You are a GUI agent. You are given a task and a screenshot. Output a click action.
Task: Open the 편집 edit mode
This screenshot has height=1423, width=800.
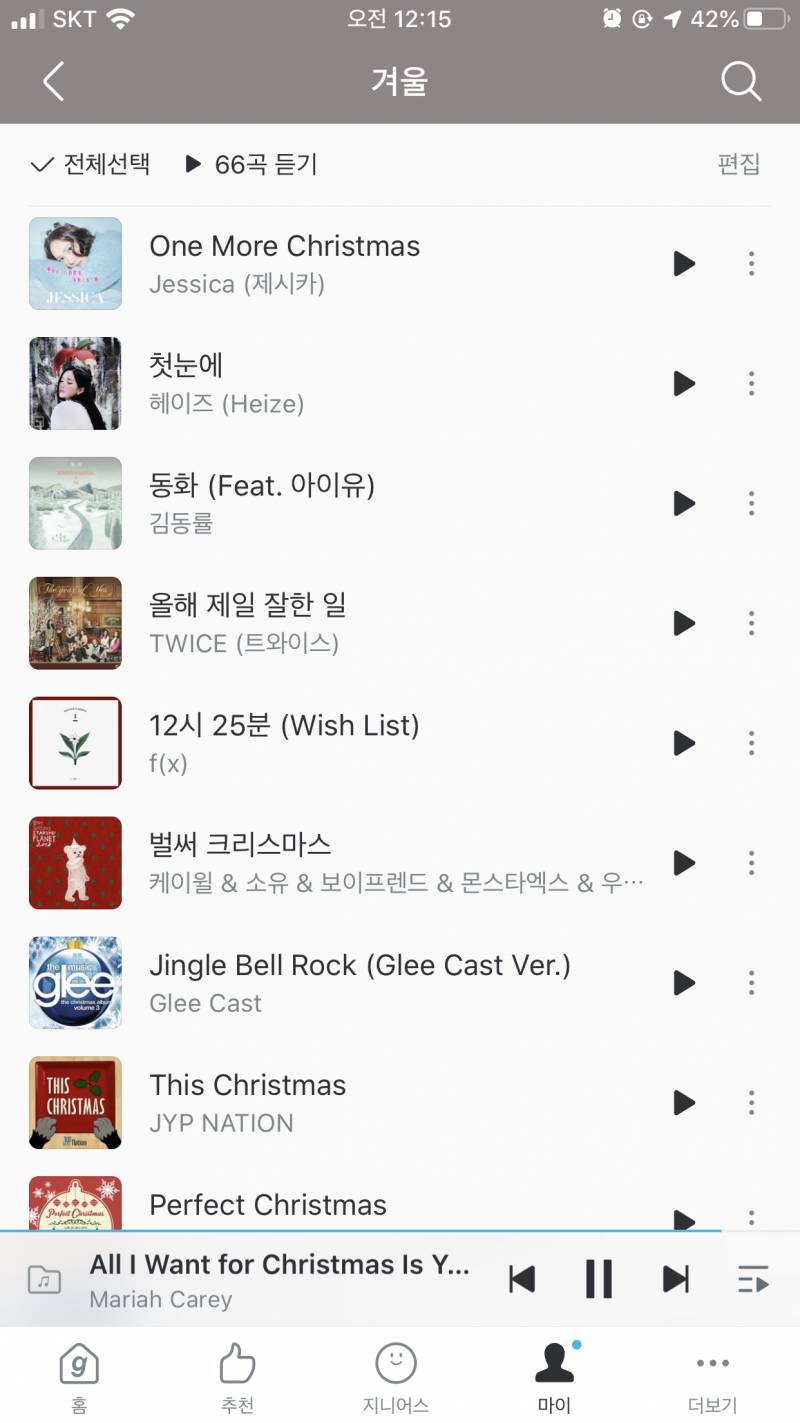click(x=739, y=164)
